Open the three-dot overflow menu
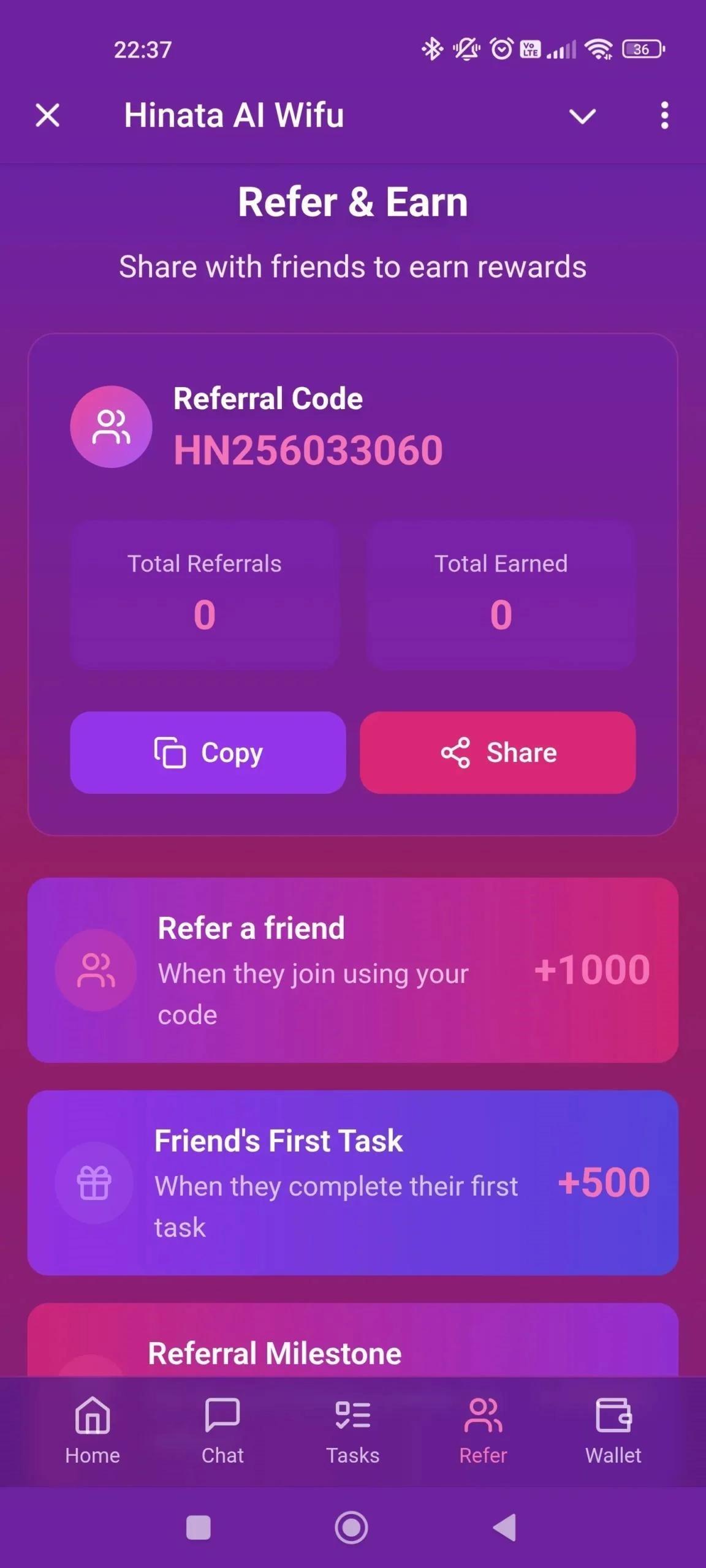Screen dimensions: 706x1568 click(x=664, y=116)
